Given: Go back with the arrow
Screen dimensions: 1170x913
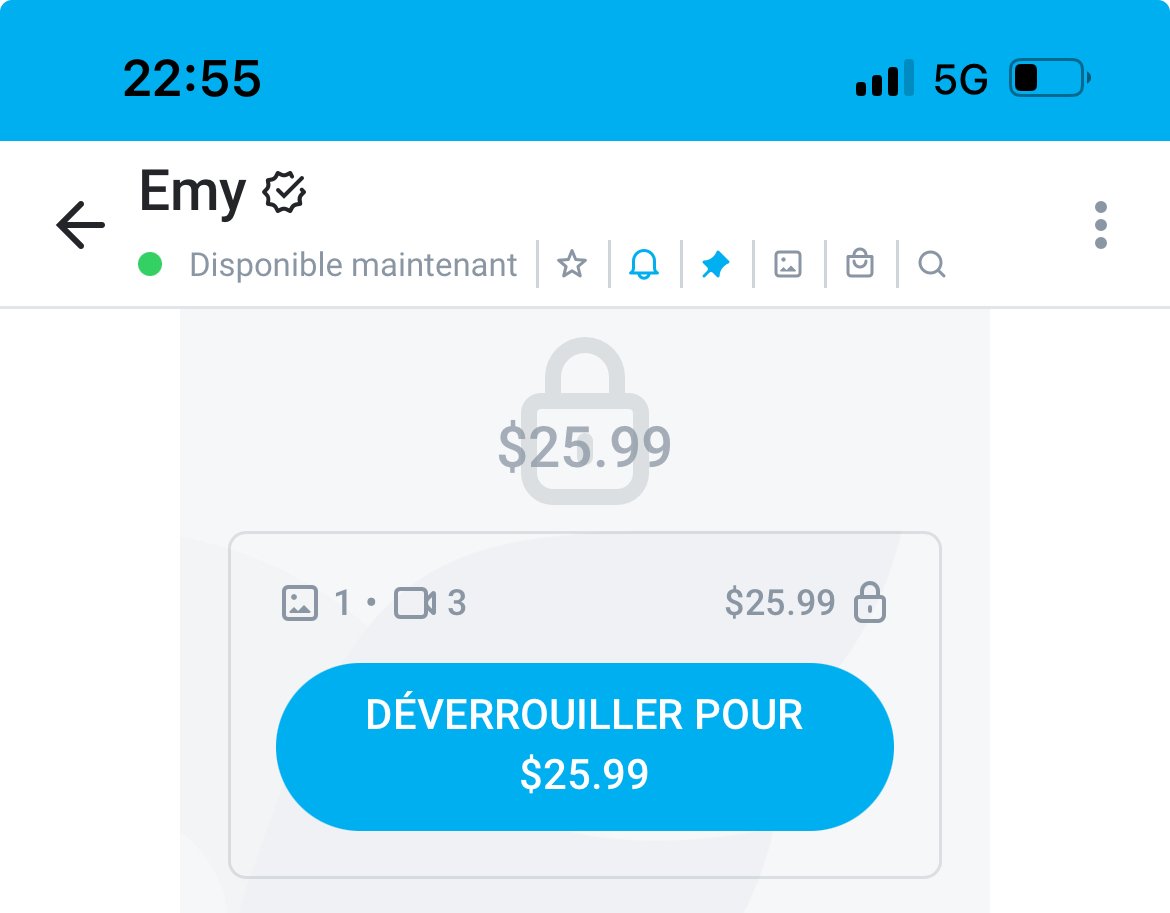Looking at the screenshot, I should point(80,225).
